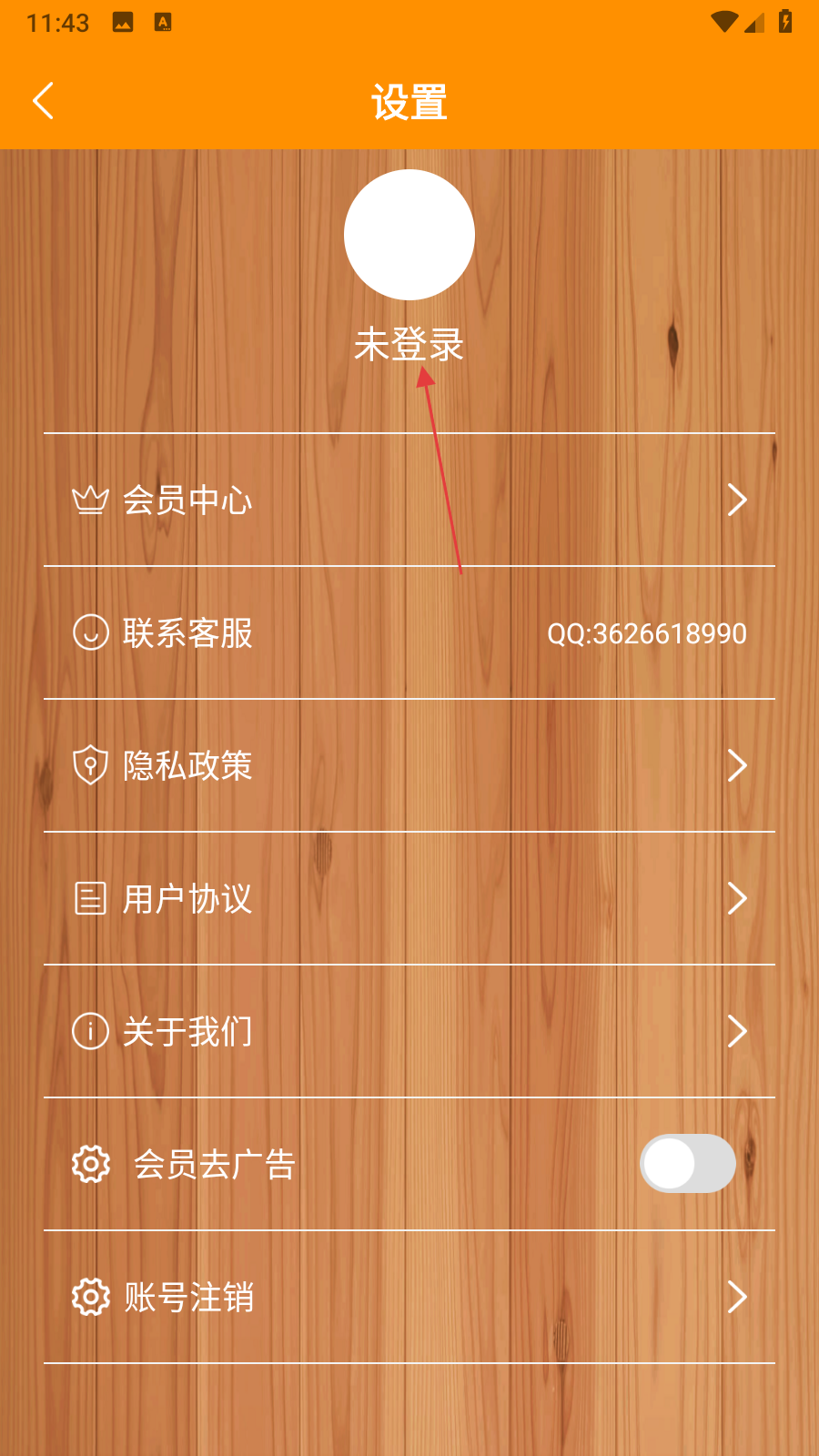Screen dimensions: 819x1456
Task: Toggle the 会员去广告 switch
Action: (688, 1164)
